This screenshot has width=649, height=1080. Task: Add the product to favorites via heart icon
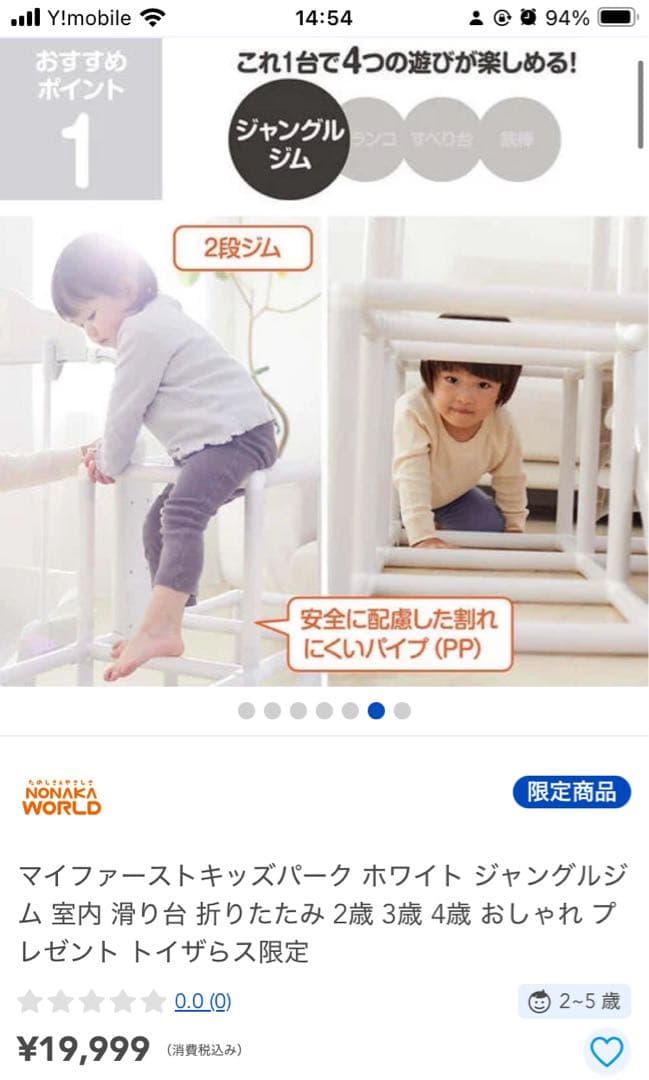[606, 1051]
